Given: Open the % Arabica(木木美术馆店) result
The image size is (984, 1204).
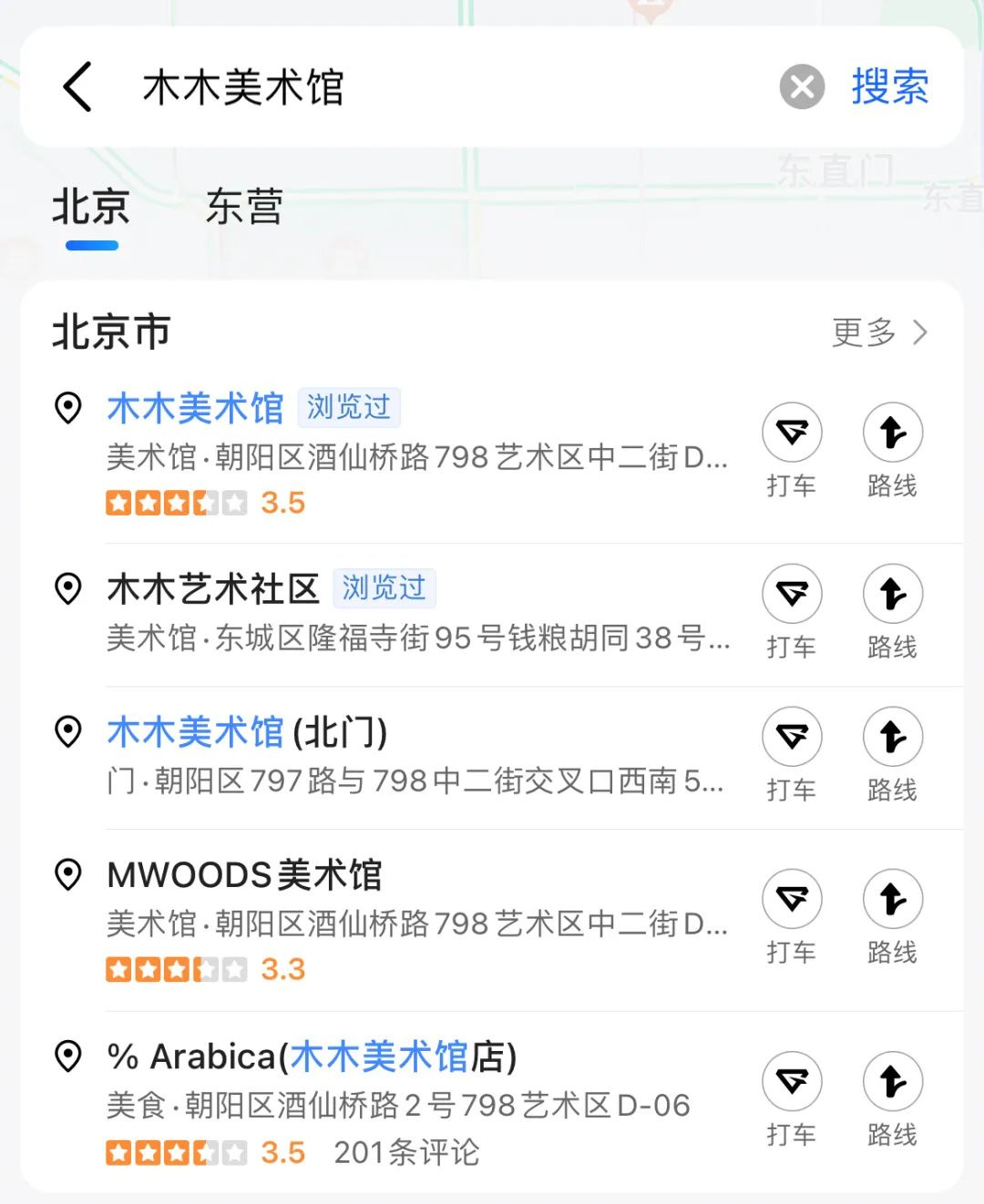Looking at the screenshot, I should pos(312,1056).
